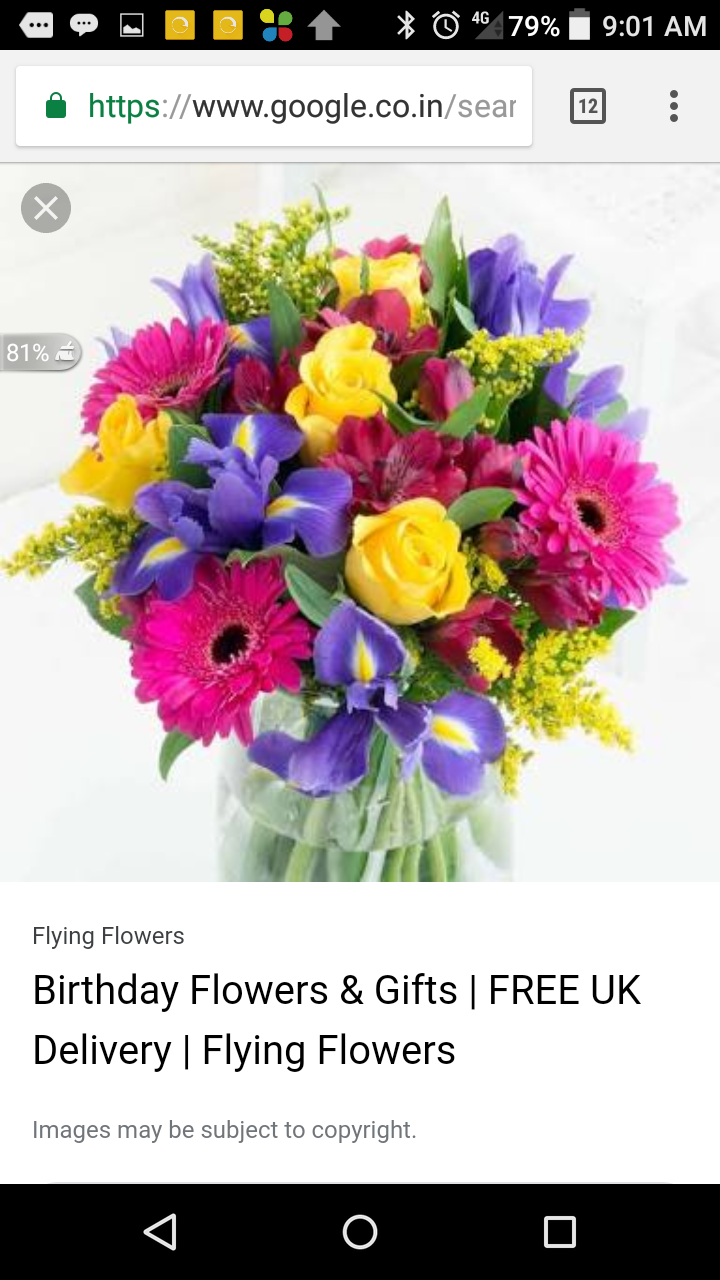The height and width of the screenshot is (1280, 720).
Task: Open the tab switcher showing 12 tabs
Action: (588, 106)
